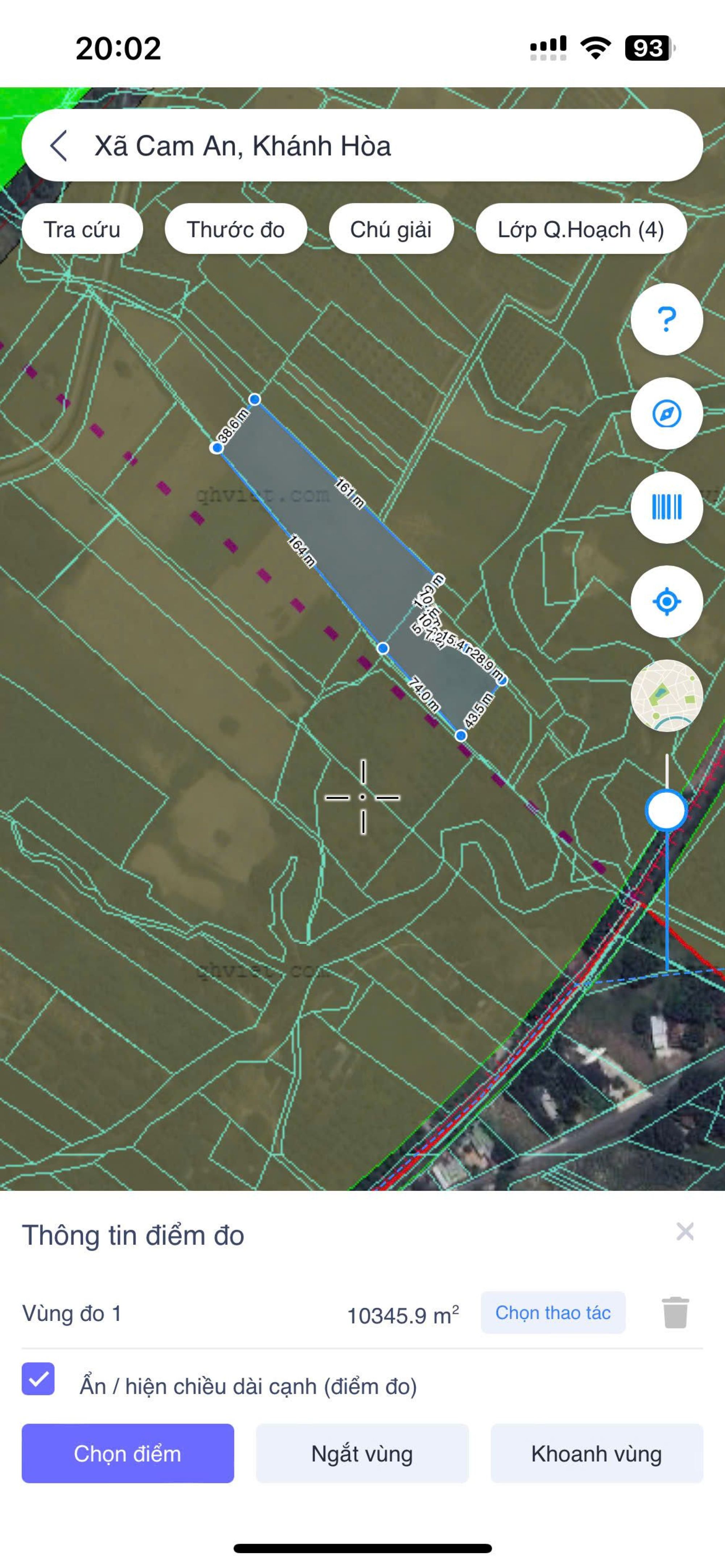The width and height of the screenshot is (725, 1568).
Task: Uncheck Ẩn / hiện chiều dài cạnh
Action: [x=38, y=1379]
